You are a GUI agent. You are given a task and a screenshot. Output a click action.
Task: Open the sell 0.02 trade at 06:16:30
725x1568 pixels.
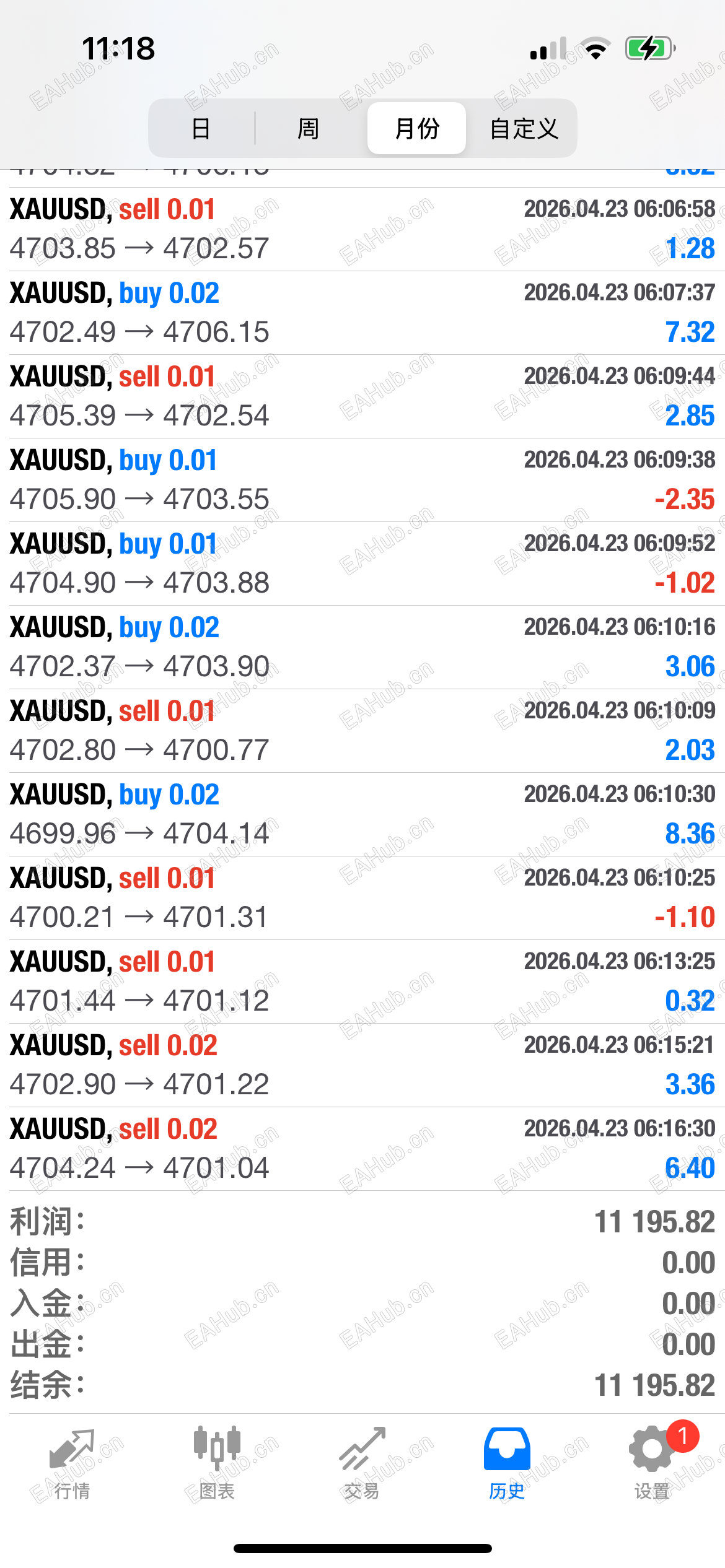(362, 1149)
